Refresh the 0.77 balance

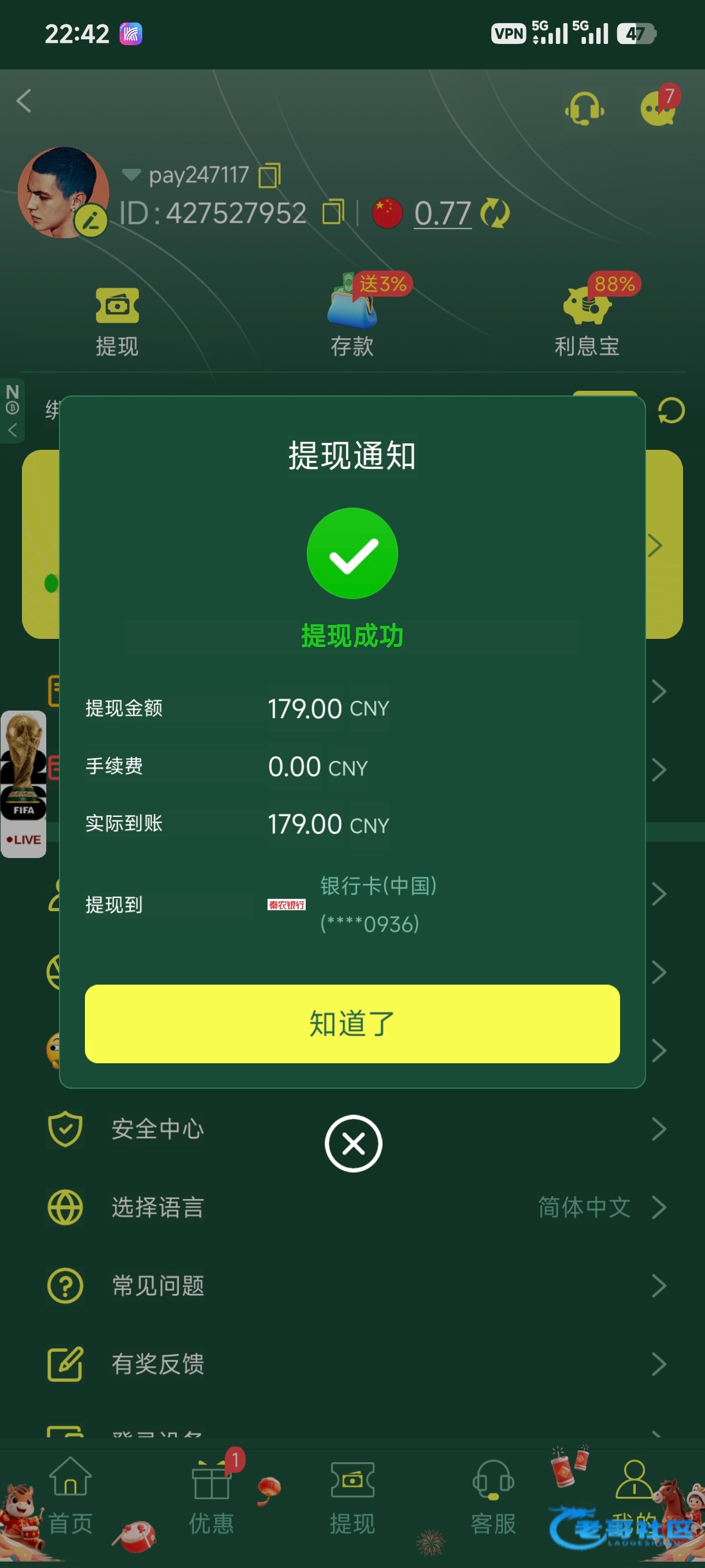[x=495, y=213]
